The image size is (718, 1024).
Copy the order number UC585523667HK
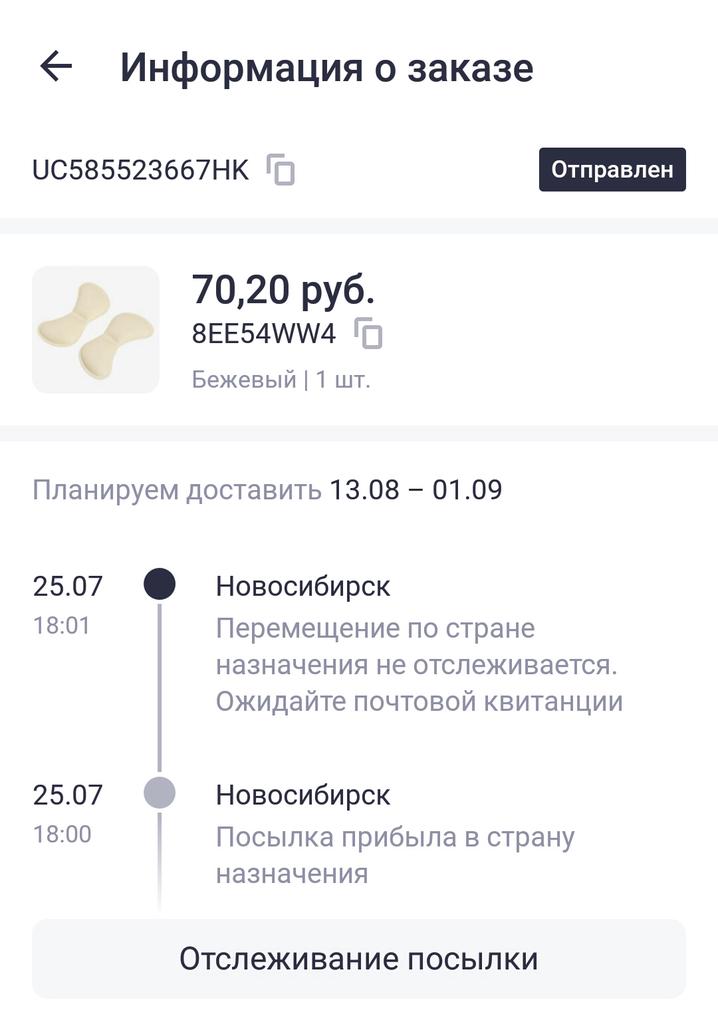pyautogui.click(x=281, y=170)
